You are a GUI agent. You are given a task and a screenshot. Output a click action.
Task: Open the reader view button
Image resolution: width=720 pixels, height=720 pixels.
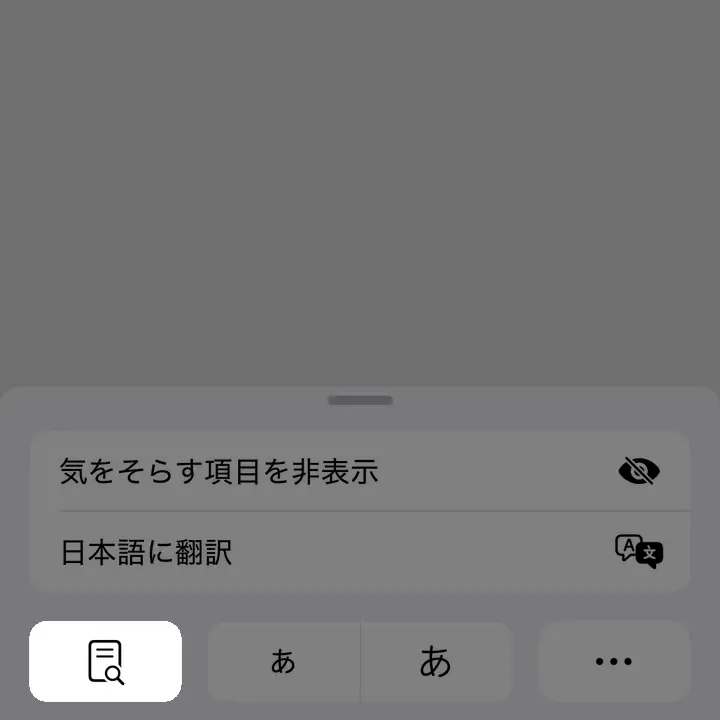pyautogui.click(x=105, y=661)
